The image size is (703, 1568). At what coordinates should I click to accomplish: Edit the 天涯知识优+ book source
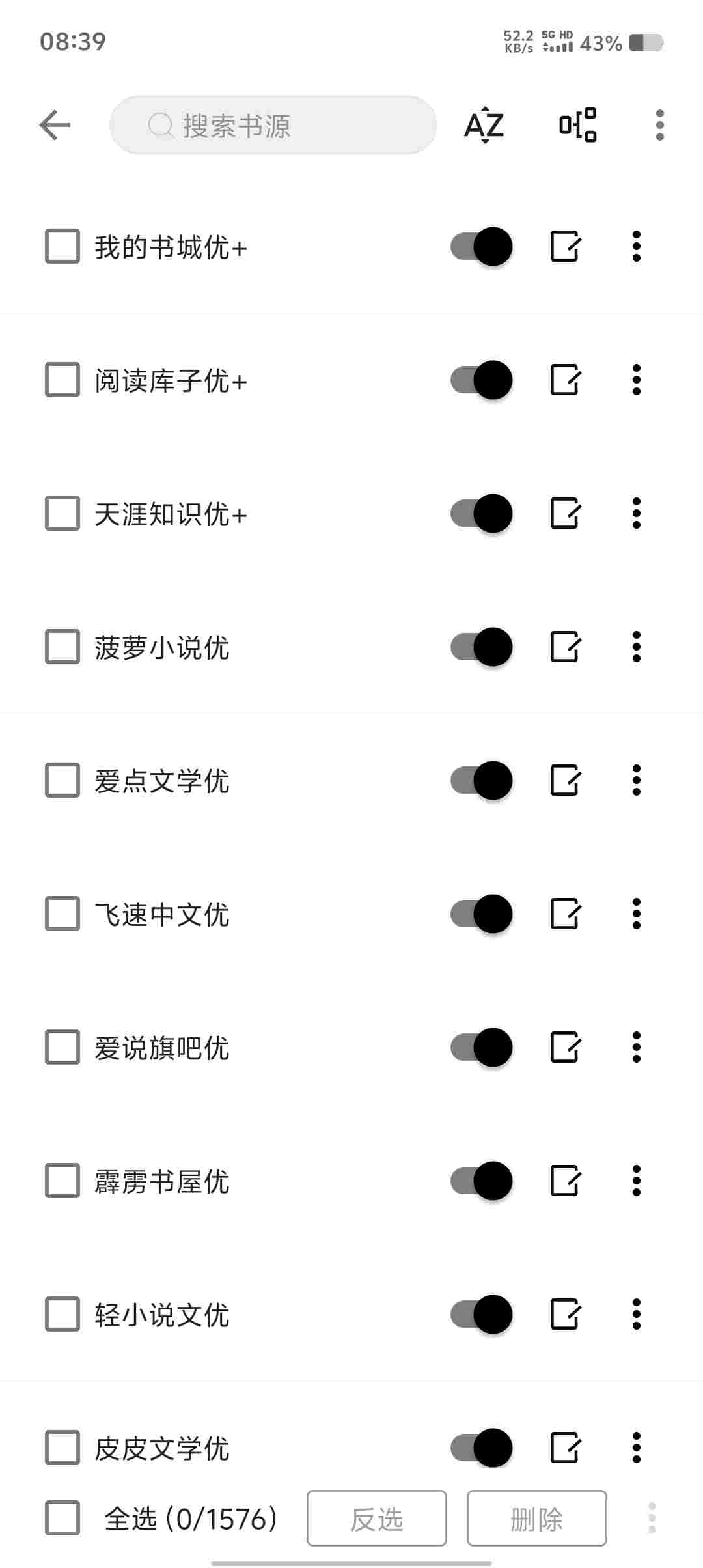pyautogui.click(x=565, y=513)
